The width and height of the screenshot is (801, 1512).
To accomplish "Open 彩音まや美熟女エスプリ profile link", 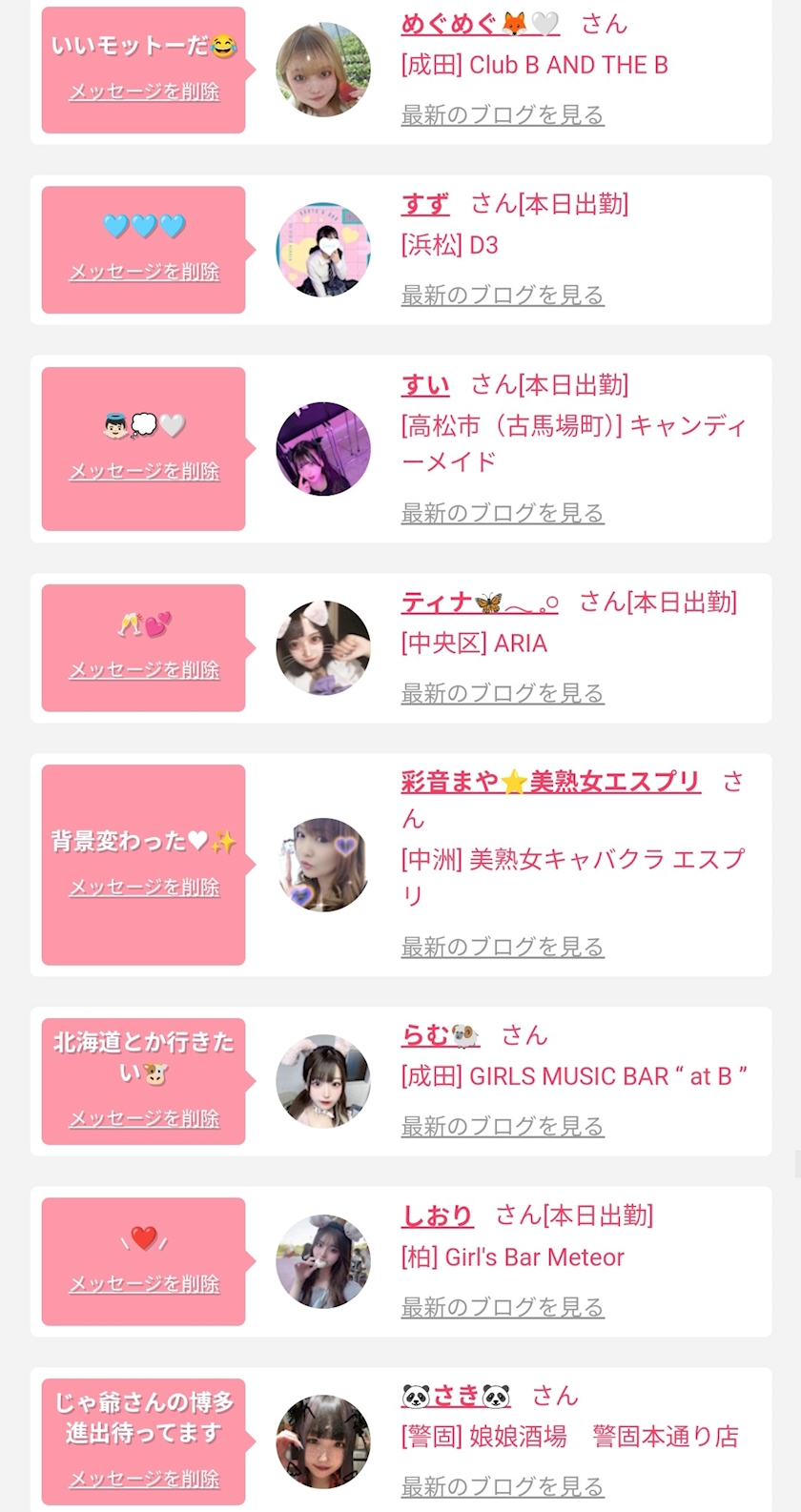I will pos(550,782).
